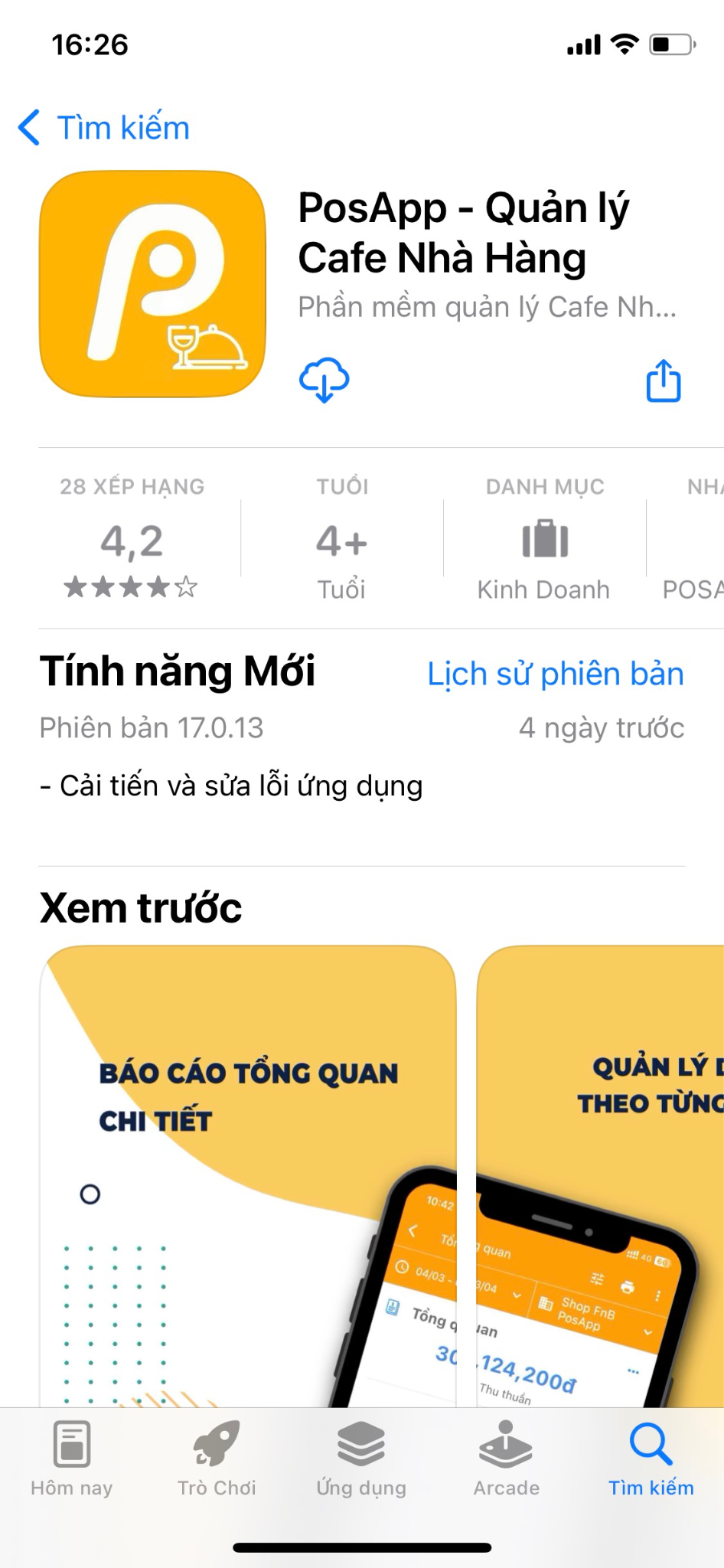
Task: Open the 4,2 star ratings section
Action: [x=132, y=541]
